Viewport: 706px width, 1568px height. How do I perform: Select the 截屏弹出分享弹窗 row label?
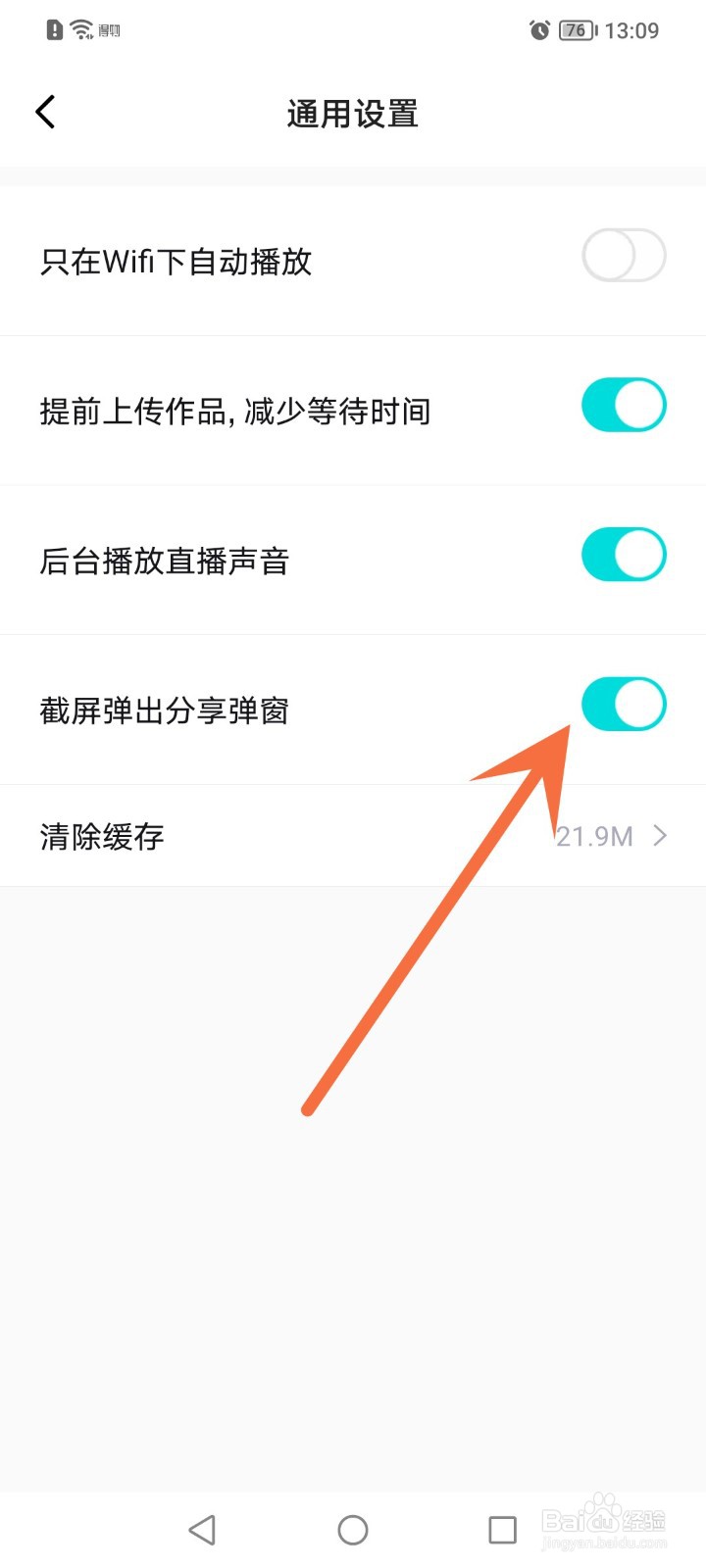pos(164,711)
